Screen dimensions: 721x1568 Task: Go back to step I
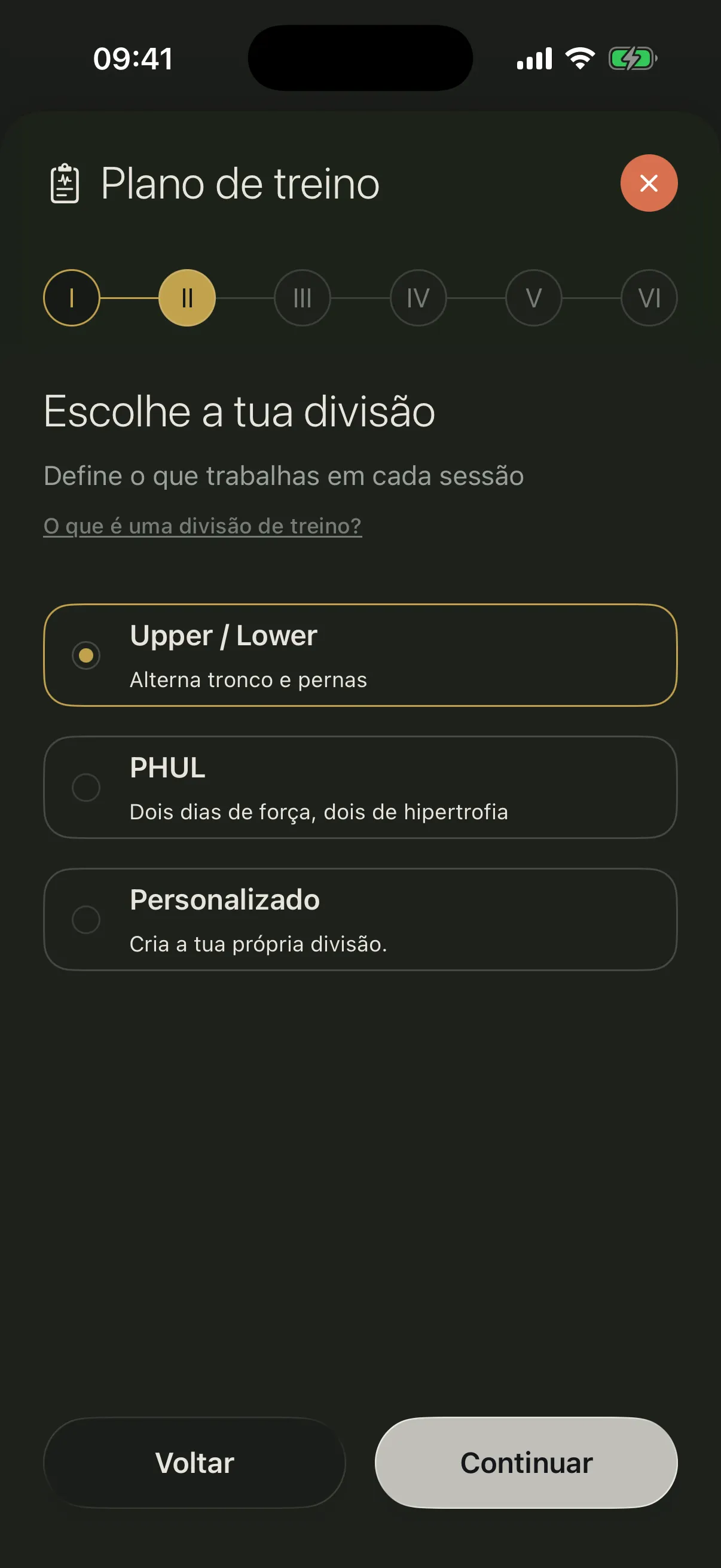pos(72,298)
